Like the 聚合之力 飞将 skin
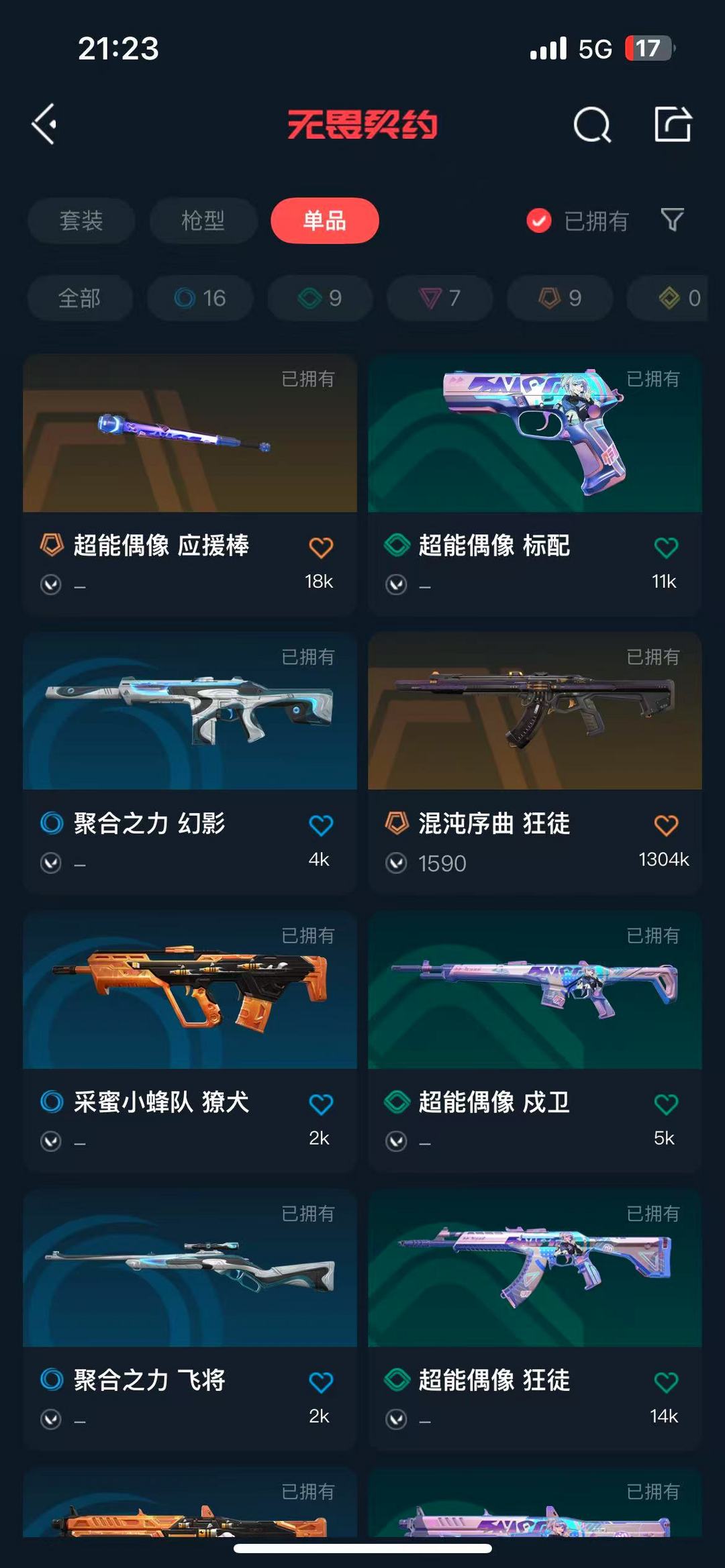 pos(321,1382)
